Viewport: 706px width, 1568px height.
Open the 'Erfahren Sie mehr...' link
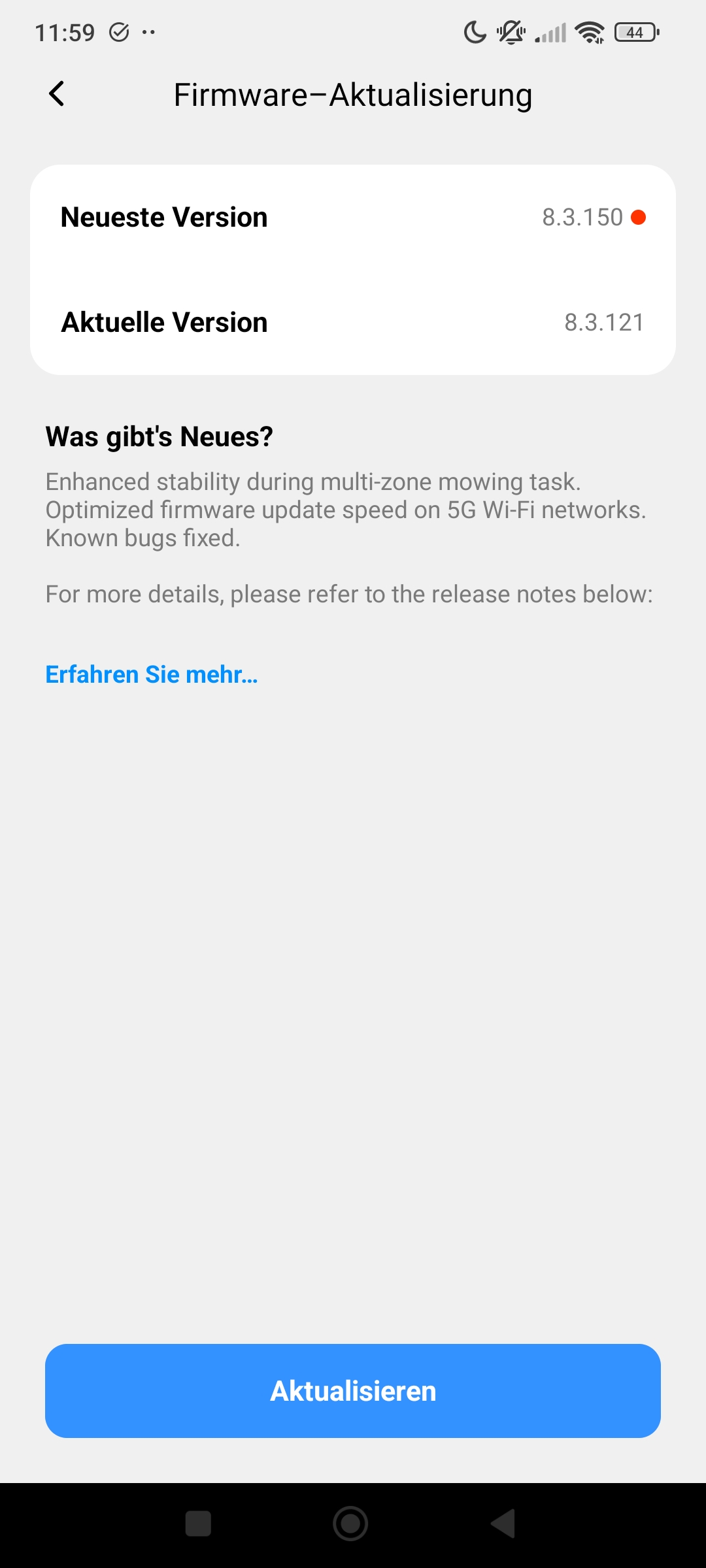tap(152, 674)
